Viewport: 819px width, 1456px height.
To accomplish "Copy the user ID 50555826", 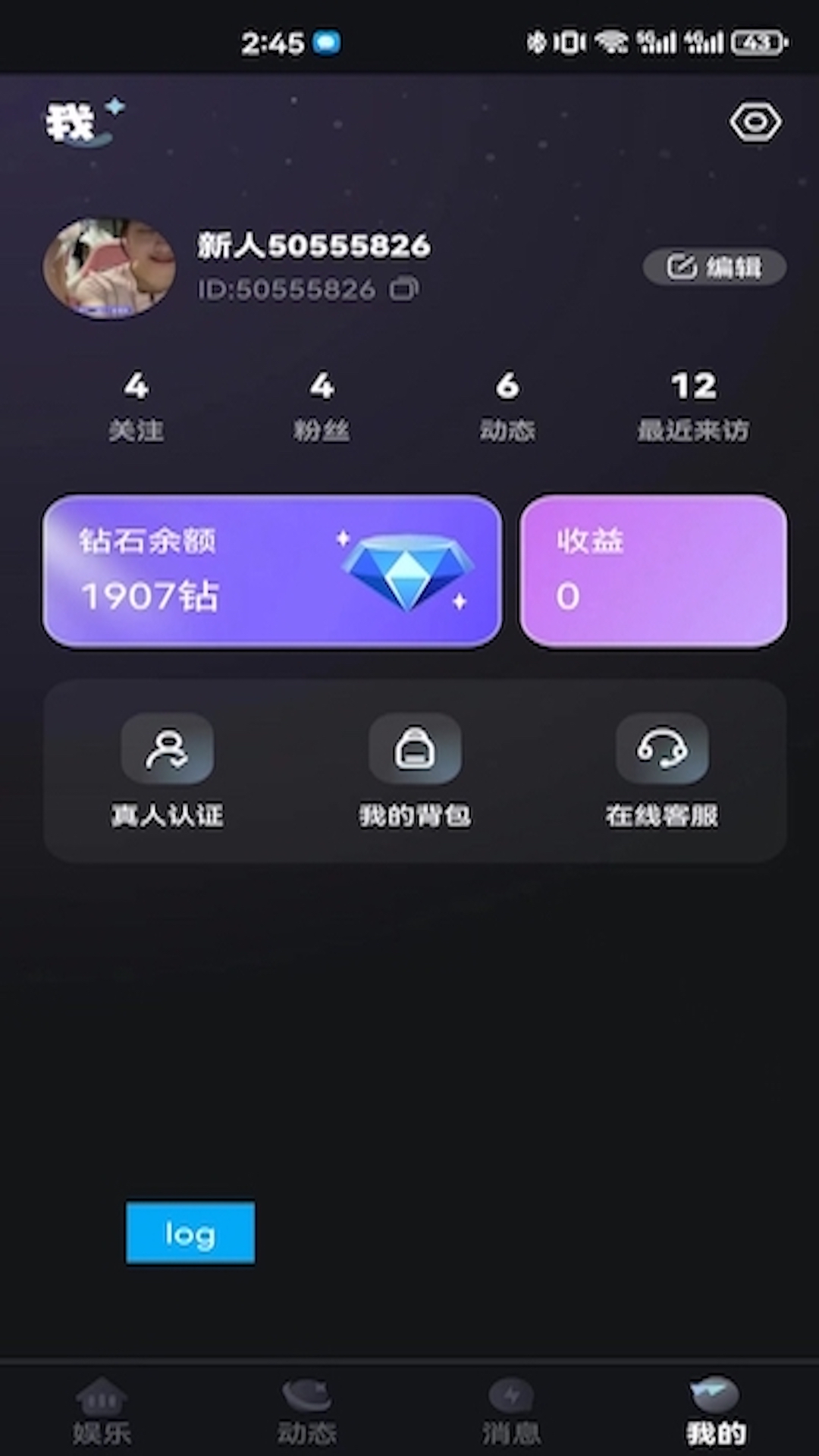I will coord(403,289).
